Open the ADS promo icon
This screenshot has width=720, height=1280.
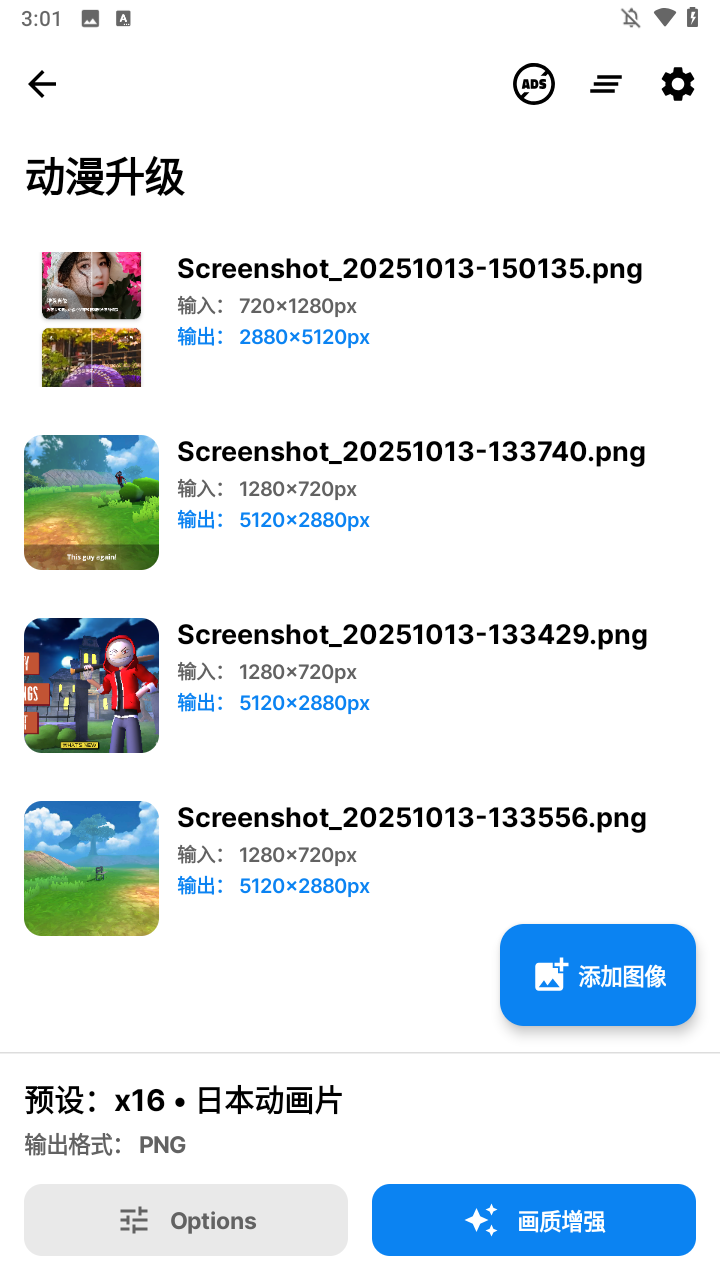(x=533, y=84)
